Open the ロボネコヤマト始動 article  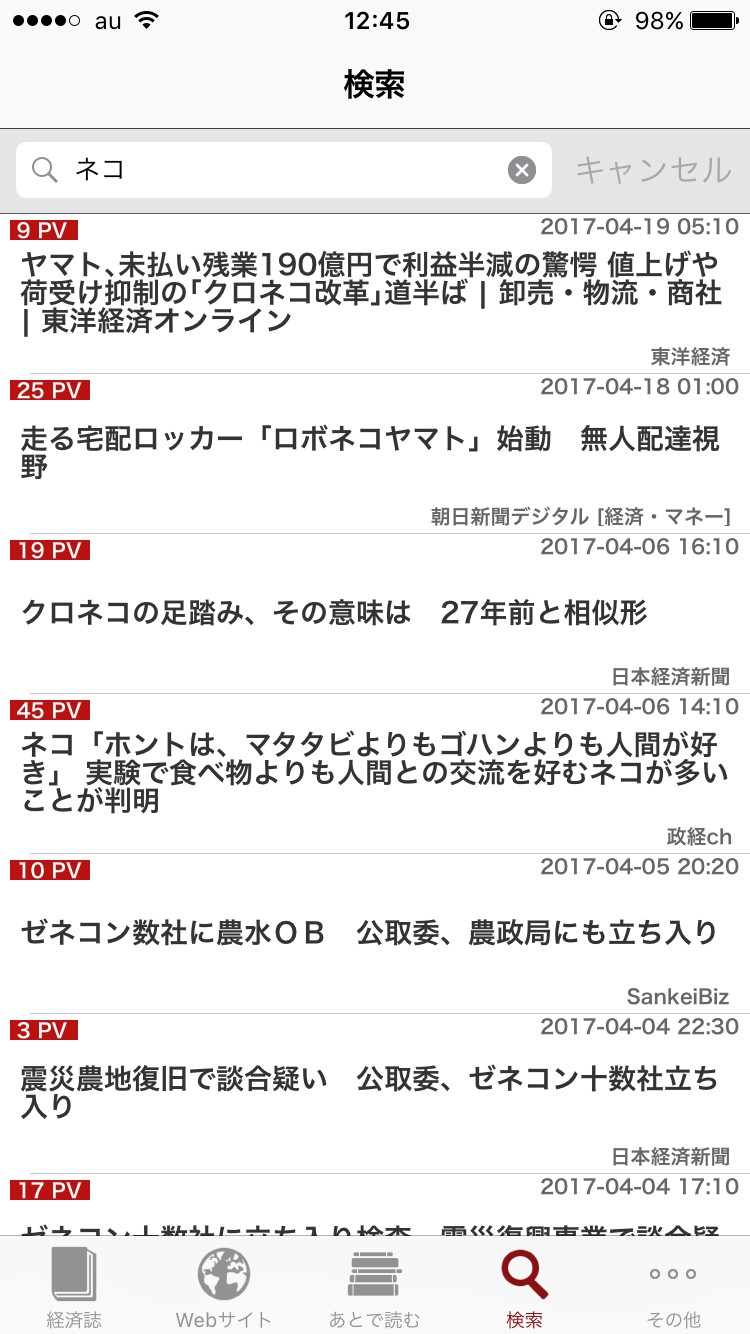370,453
